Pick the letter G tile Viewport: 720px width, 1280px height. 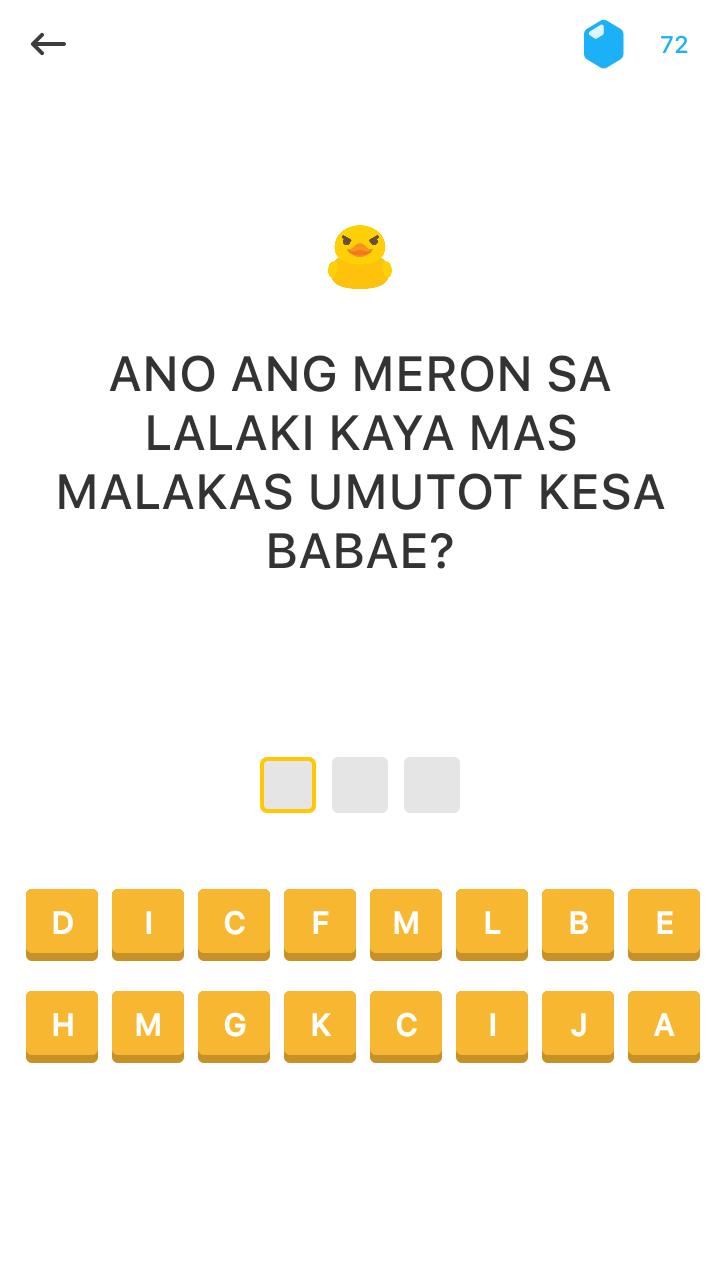coord(234,1025)
